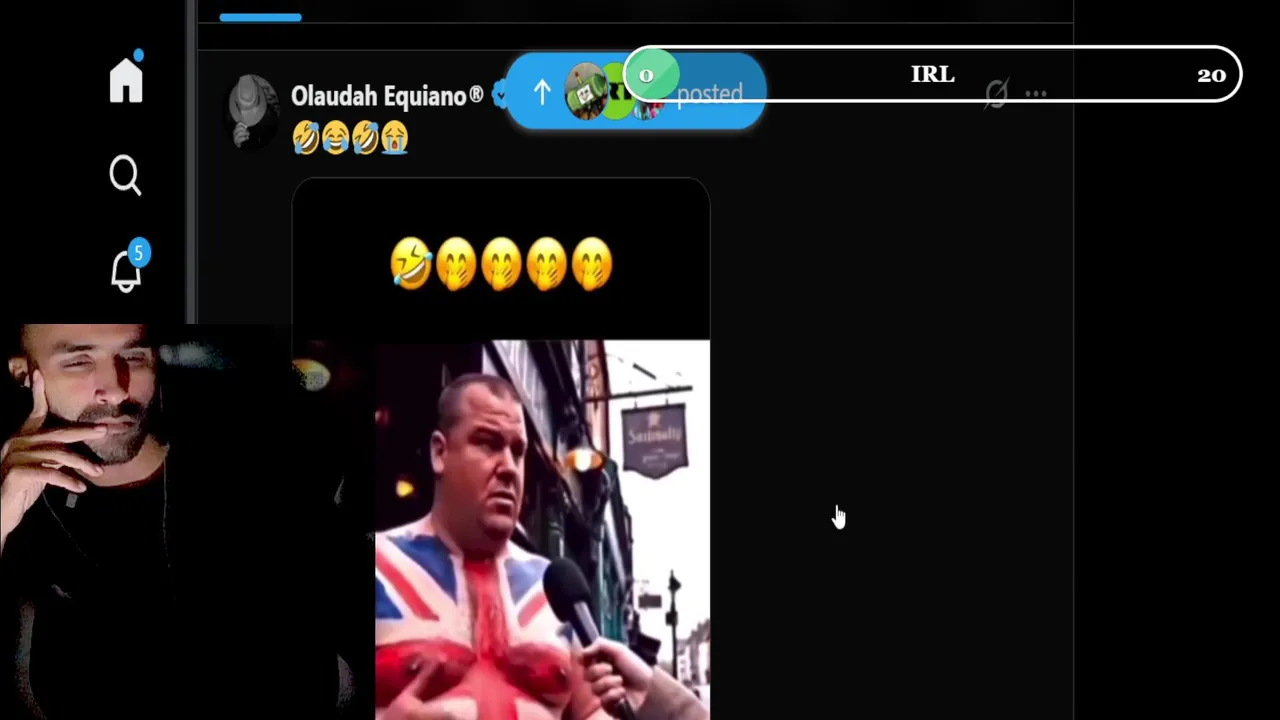Open the search page
1280x720 pixels.
coord(125,175)
